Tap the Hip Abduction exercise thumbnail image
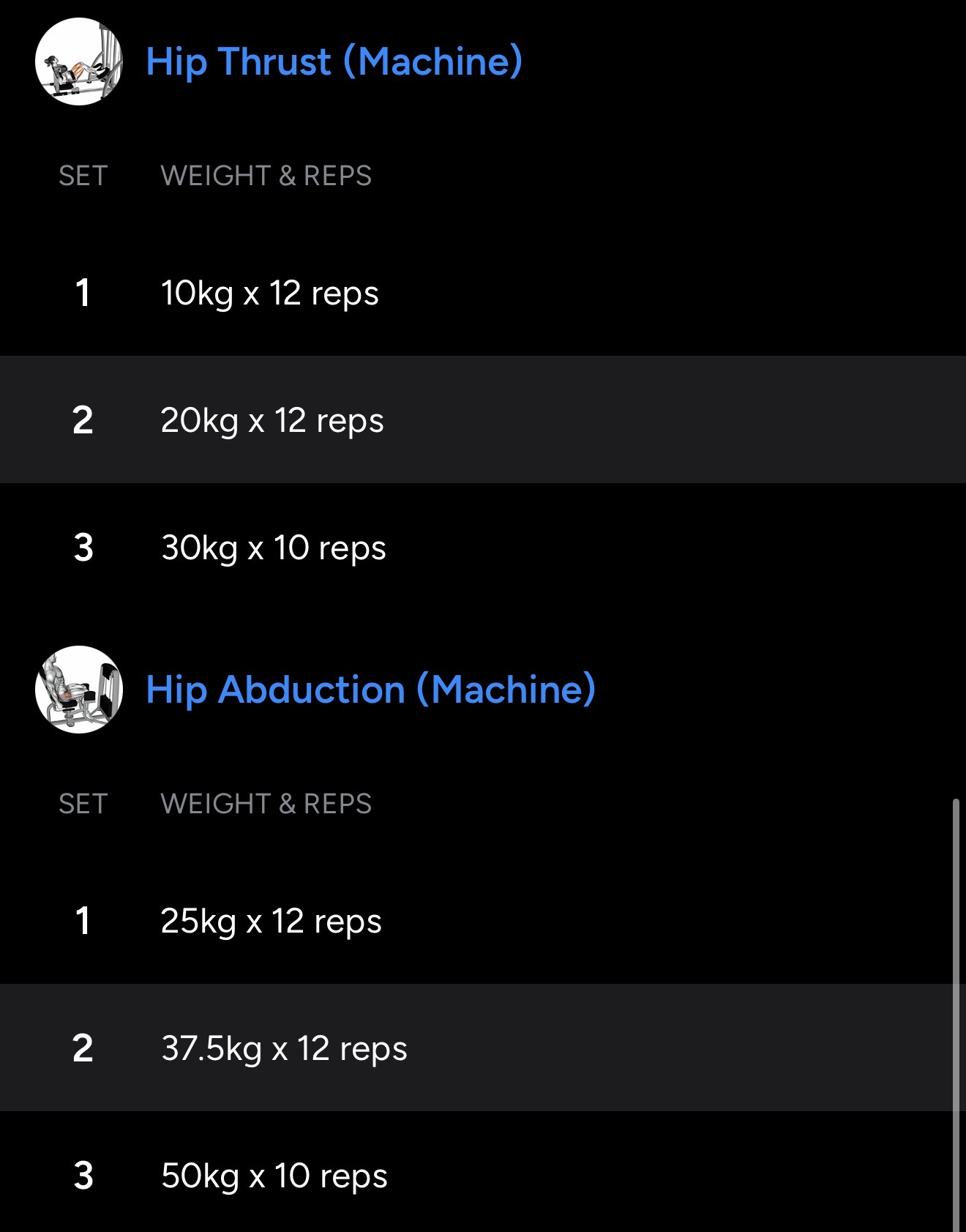The width and height of the screenshot is (966, 1232). click(x=79, y=690)
